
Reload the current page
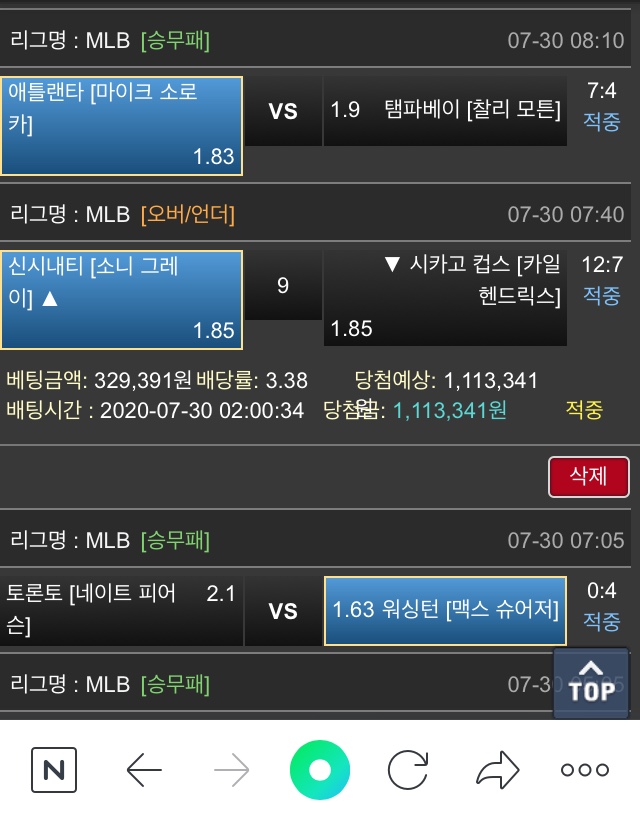click(408, 769)
